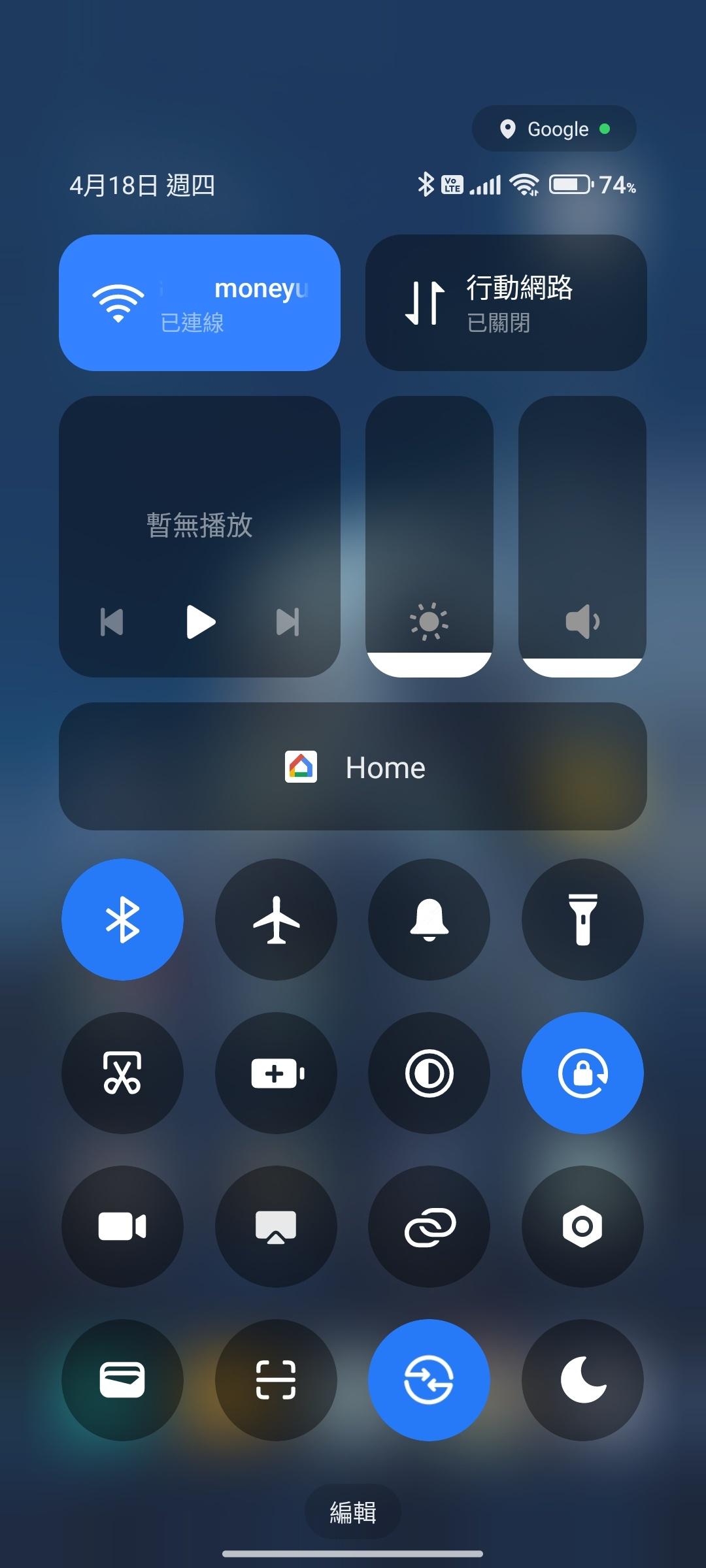Open the QR scanner tile
Screen dimensions: 706x1568
[x=276, y=1380]
